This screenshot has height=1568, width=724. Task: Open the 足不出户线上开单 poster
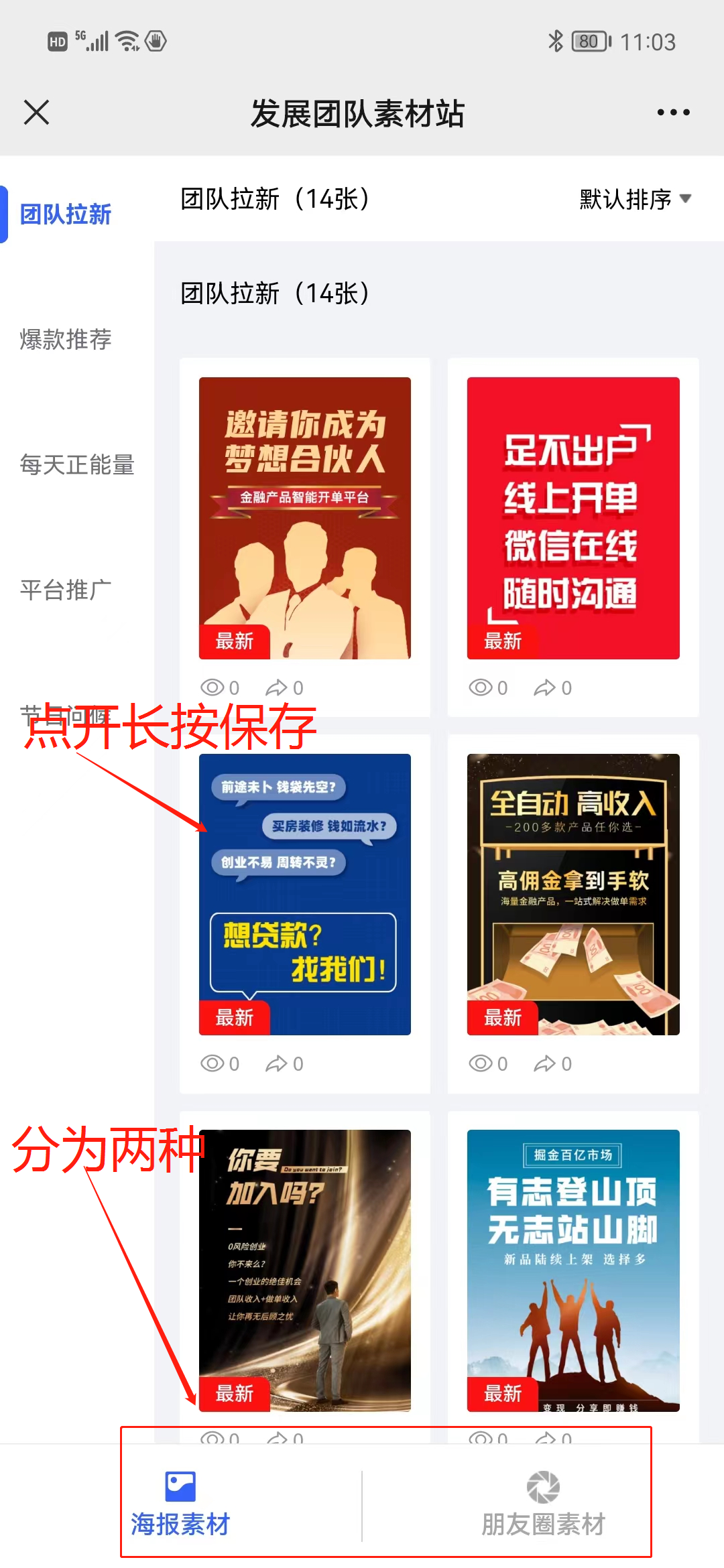(573, 517)
